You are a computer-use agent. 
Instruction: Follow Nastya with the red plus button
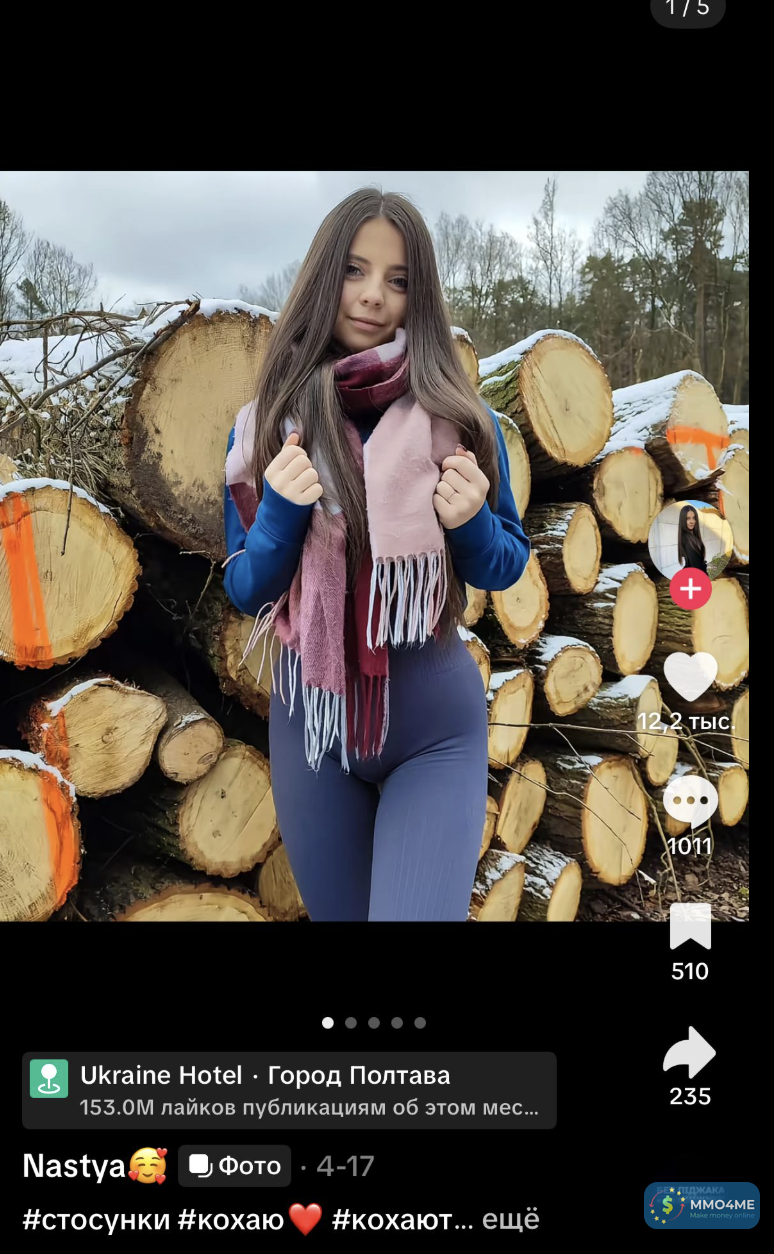pos(690,589)
